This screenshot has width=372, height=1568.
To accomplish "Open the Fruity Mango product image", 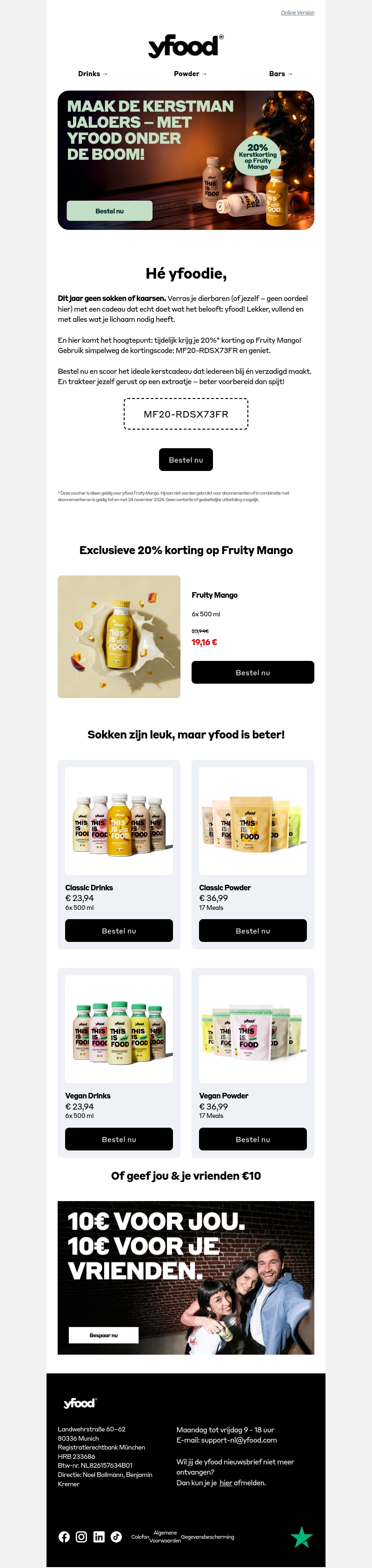I will [119, 636].
